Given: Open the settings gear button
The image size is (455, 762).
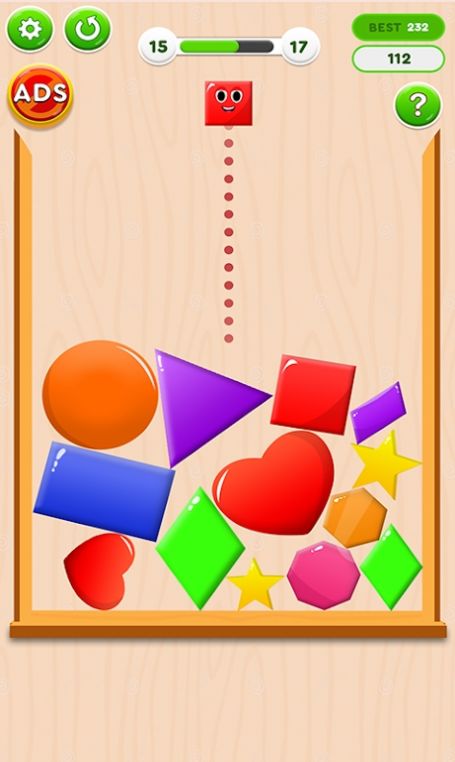Looking at the screenshot, I should tap(30, 29).
